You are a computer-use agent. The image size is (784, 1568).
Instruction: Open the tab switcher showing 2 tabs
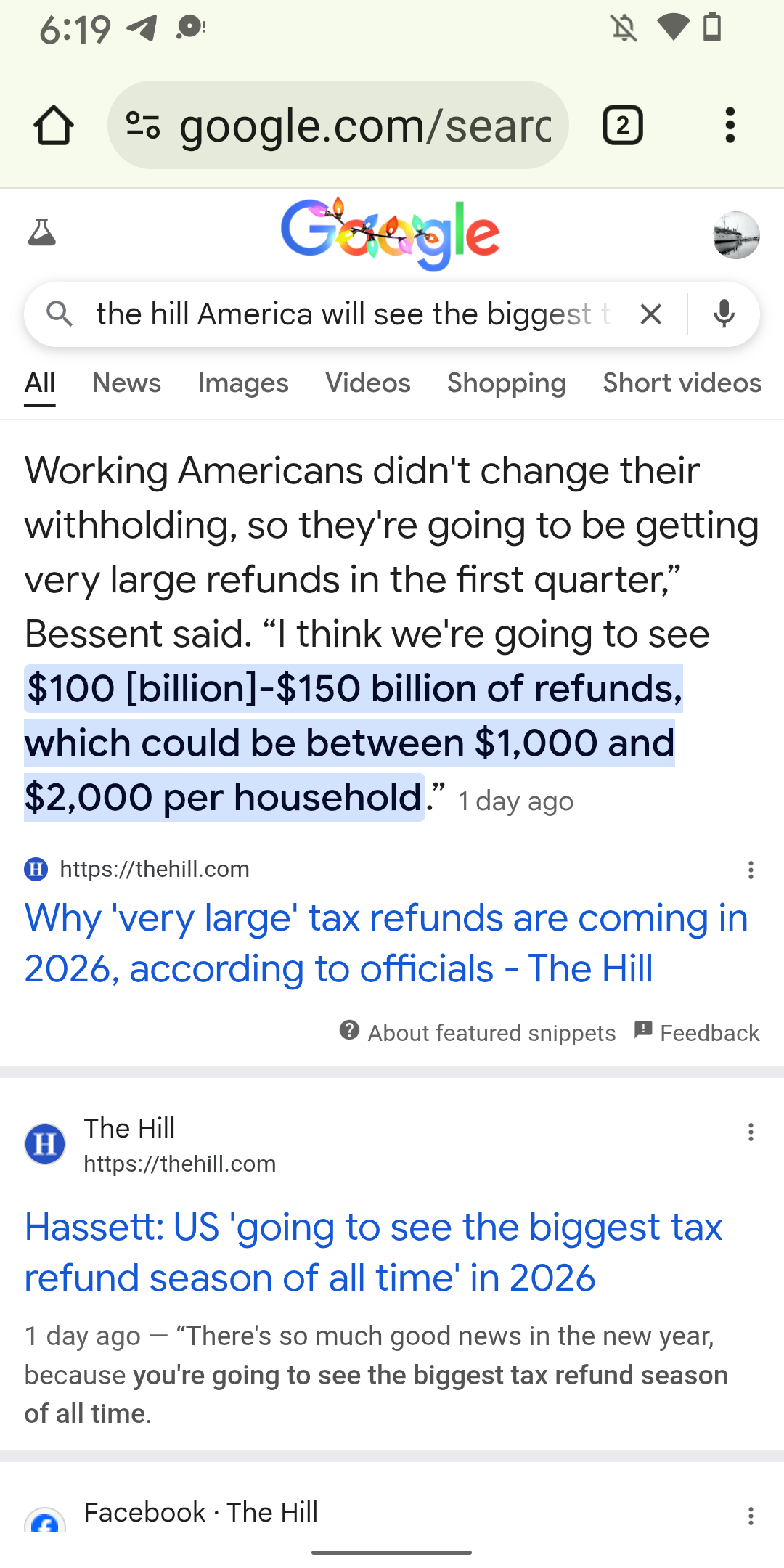622,126
